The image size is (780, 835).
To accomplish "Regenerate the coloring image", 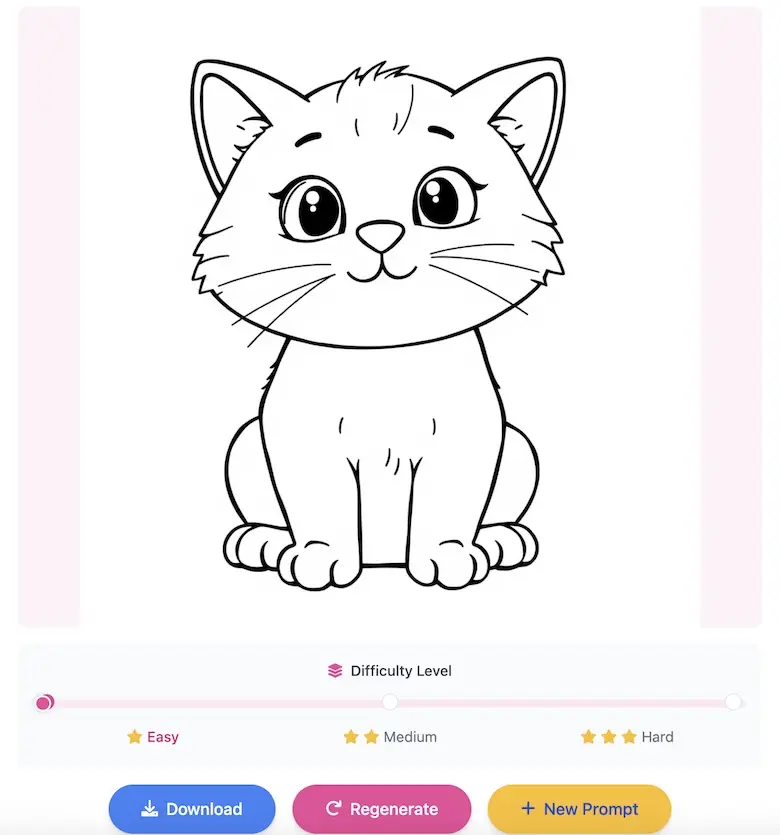I will [381, 809].
